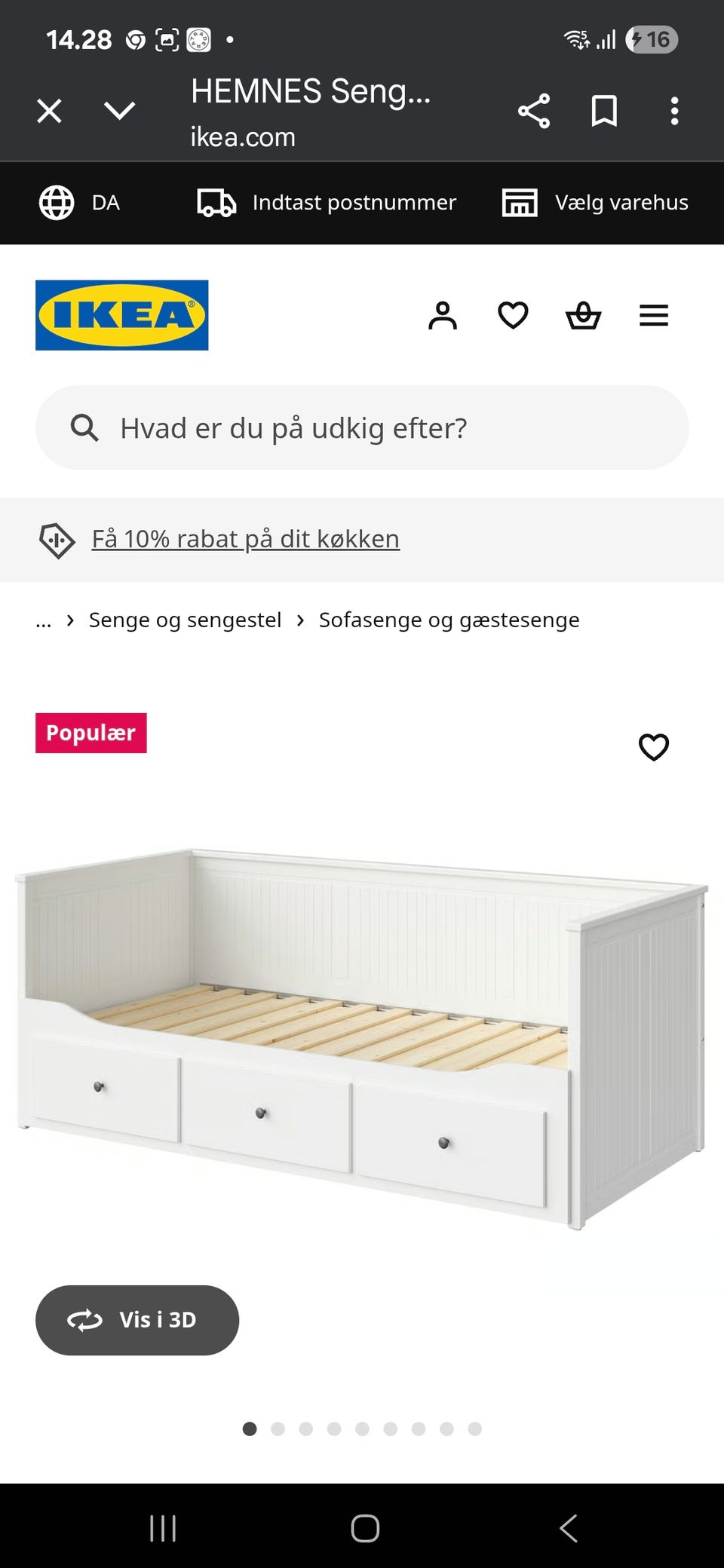
Task: Tap the Android back navigation button
Action: 567,1528
